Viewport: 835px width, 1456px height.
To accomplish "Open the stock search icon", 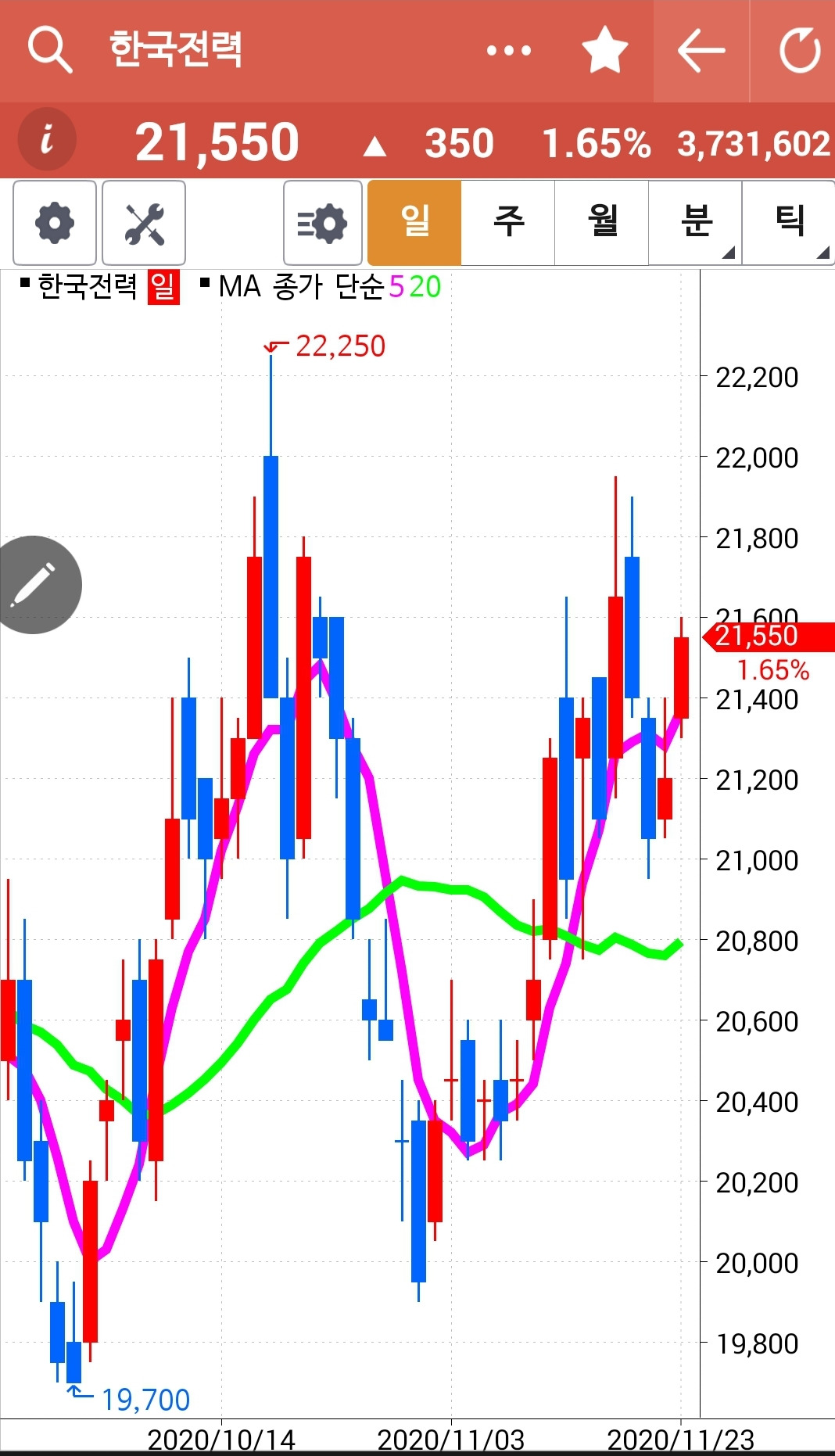I will pos(49,49).
